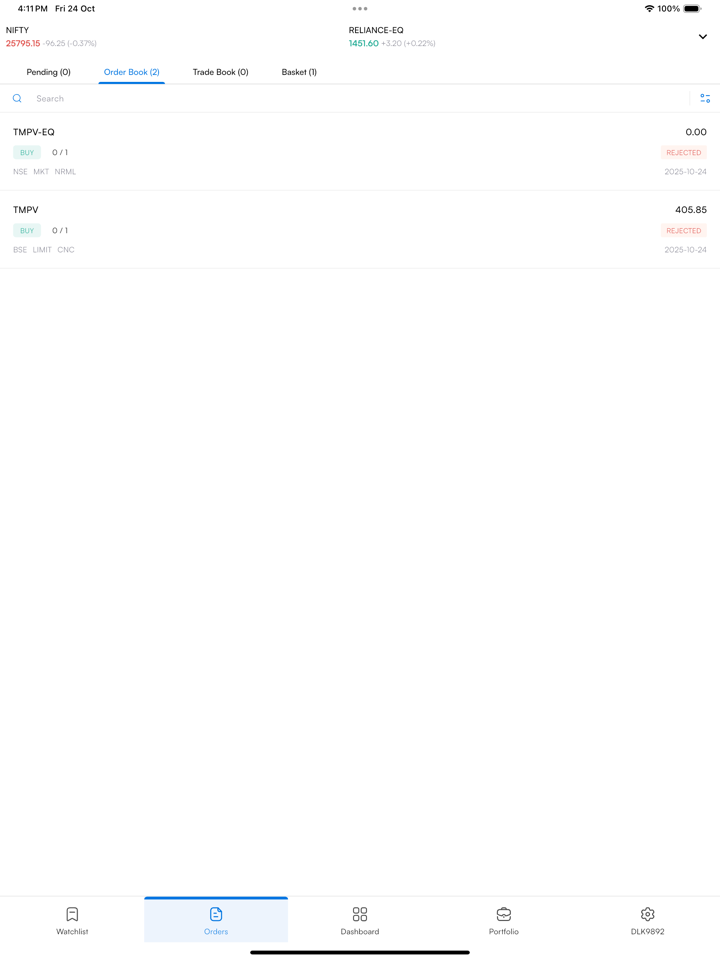Open the Dashboard tab
The image size is (720, 960).
click(360, 920)
